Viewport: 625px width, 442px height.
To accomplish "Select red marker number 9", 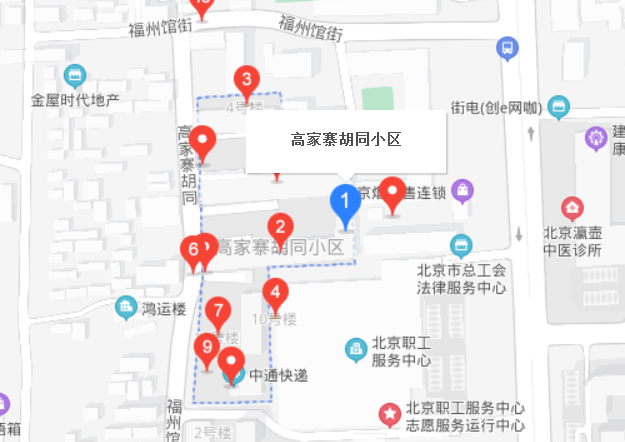I will point(208,348).
